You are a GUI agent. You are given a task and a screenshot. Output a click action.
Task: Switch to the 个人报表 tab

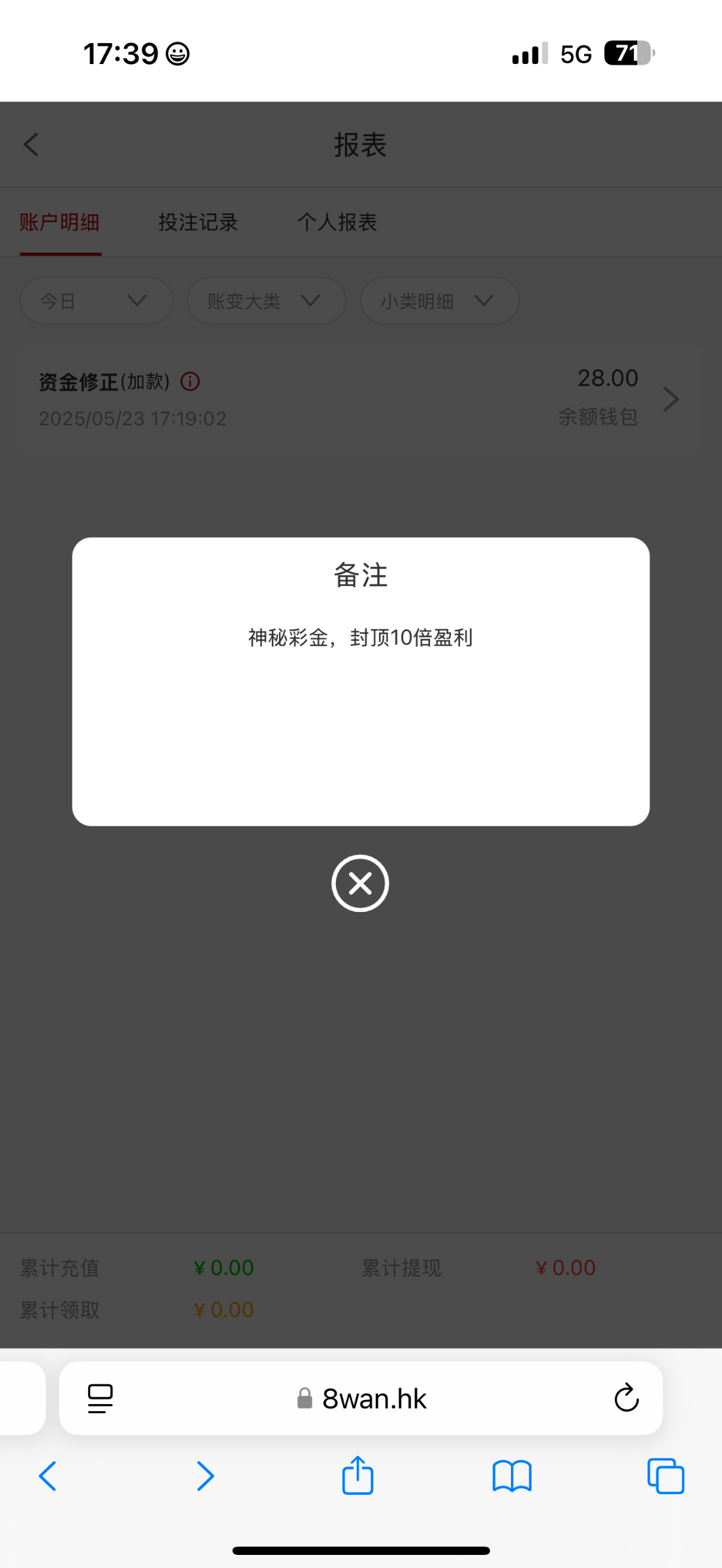[337, 222]
